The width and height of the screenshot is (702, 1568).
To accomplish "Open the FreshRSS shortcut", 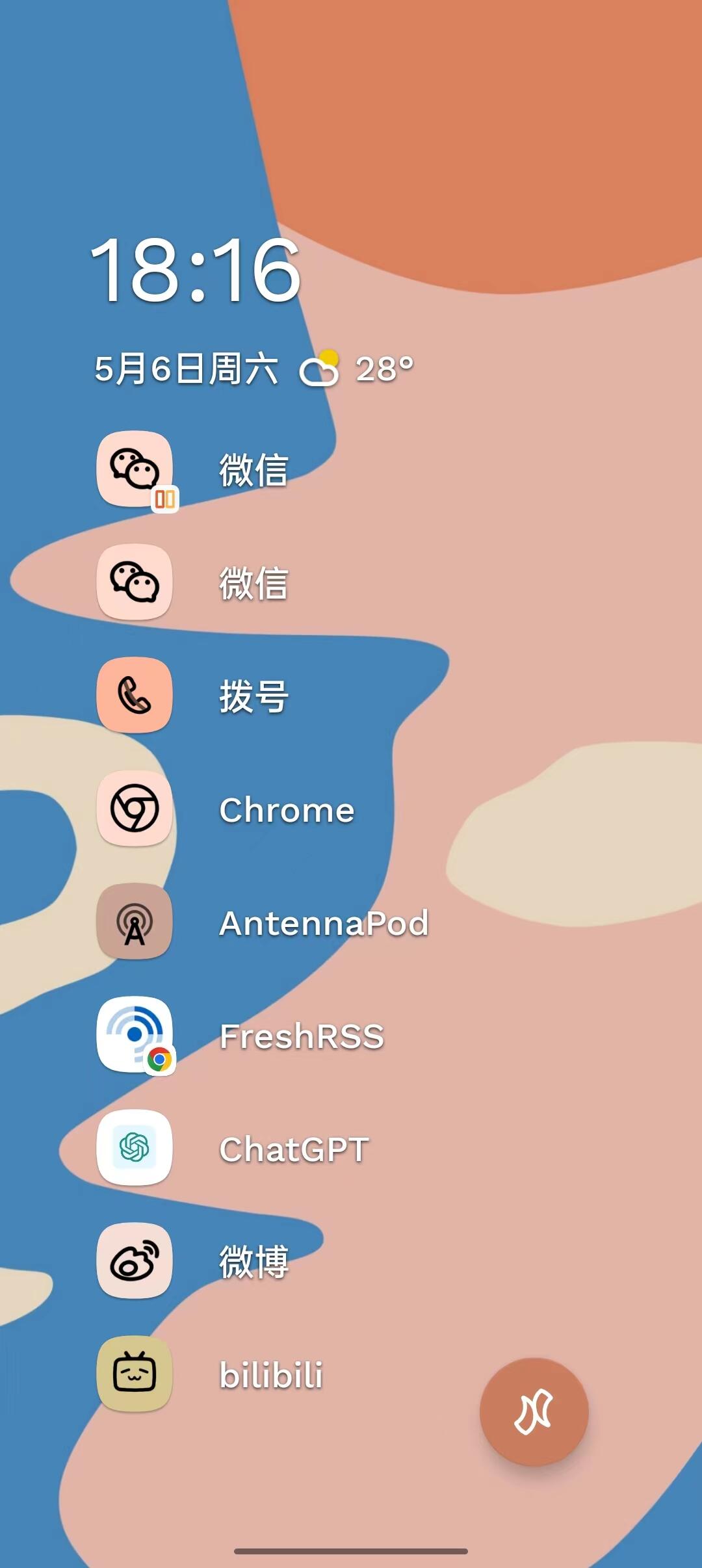I will [x=135, y=1035].
